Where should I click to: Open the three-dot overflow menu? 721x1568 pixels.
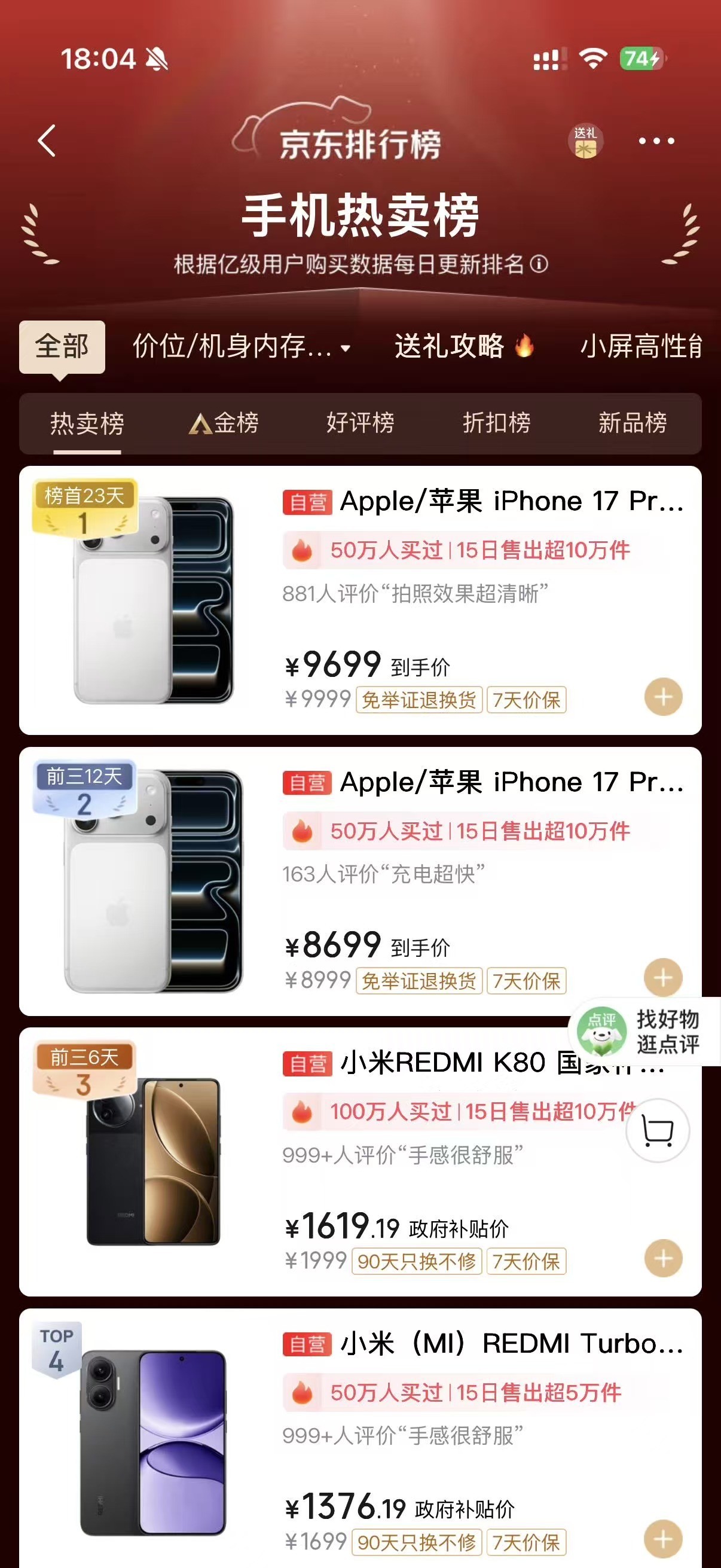click(x=656, y=141)
